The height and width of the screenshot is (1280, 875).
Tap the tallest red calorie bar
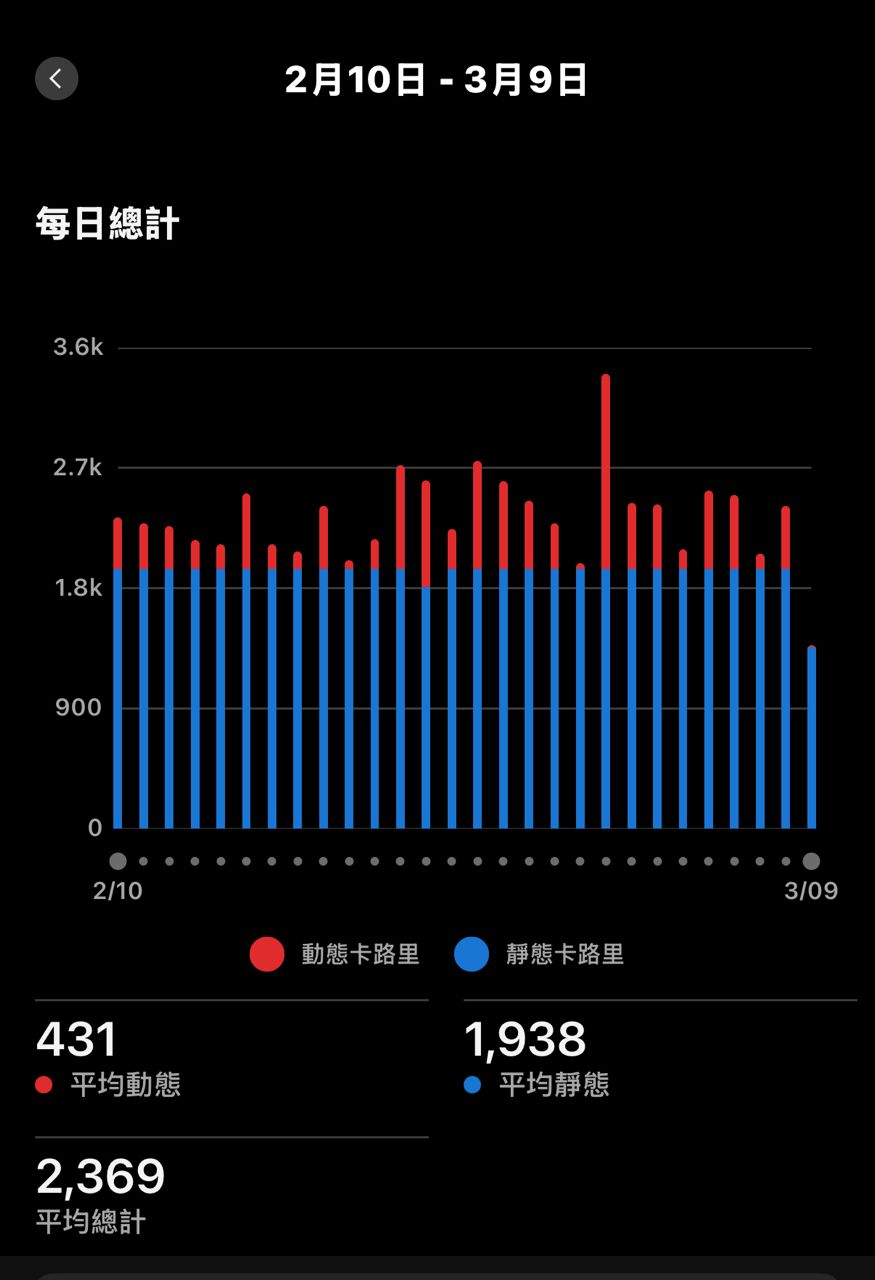tap(605, 472)
